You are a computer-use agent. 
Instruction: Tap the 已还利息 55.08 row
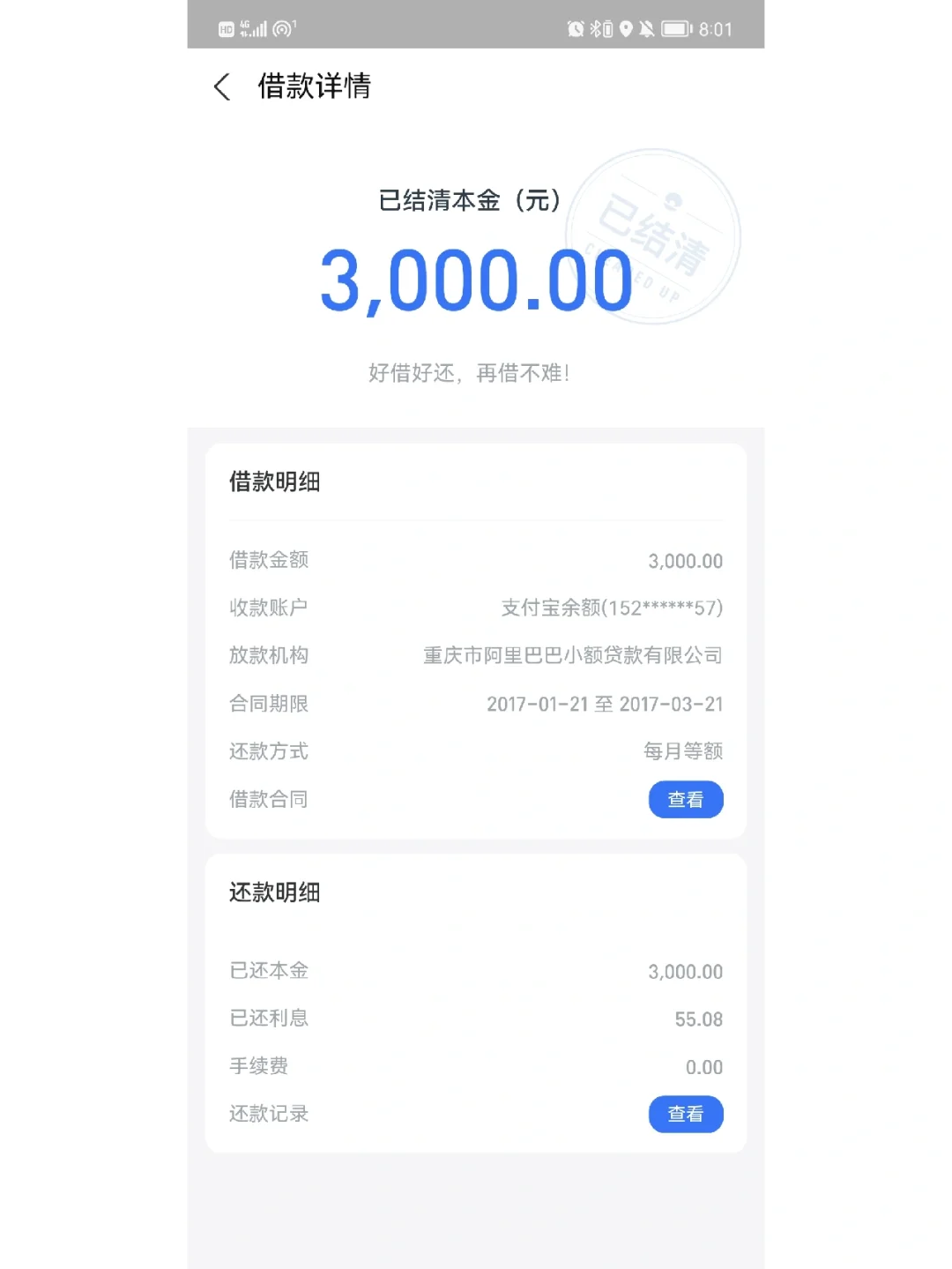476,1019
